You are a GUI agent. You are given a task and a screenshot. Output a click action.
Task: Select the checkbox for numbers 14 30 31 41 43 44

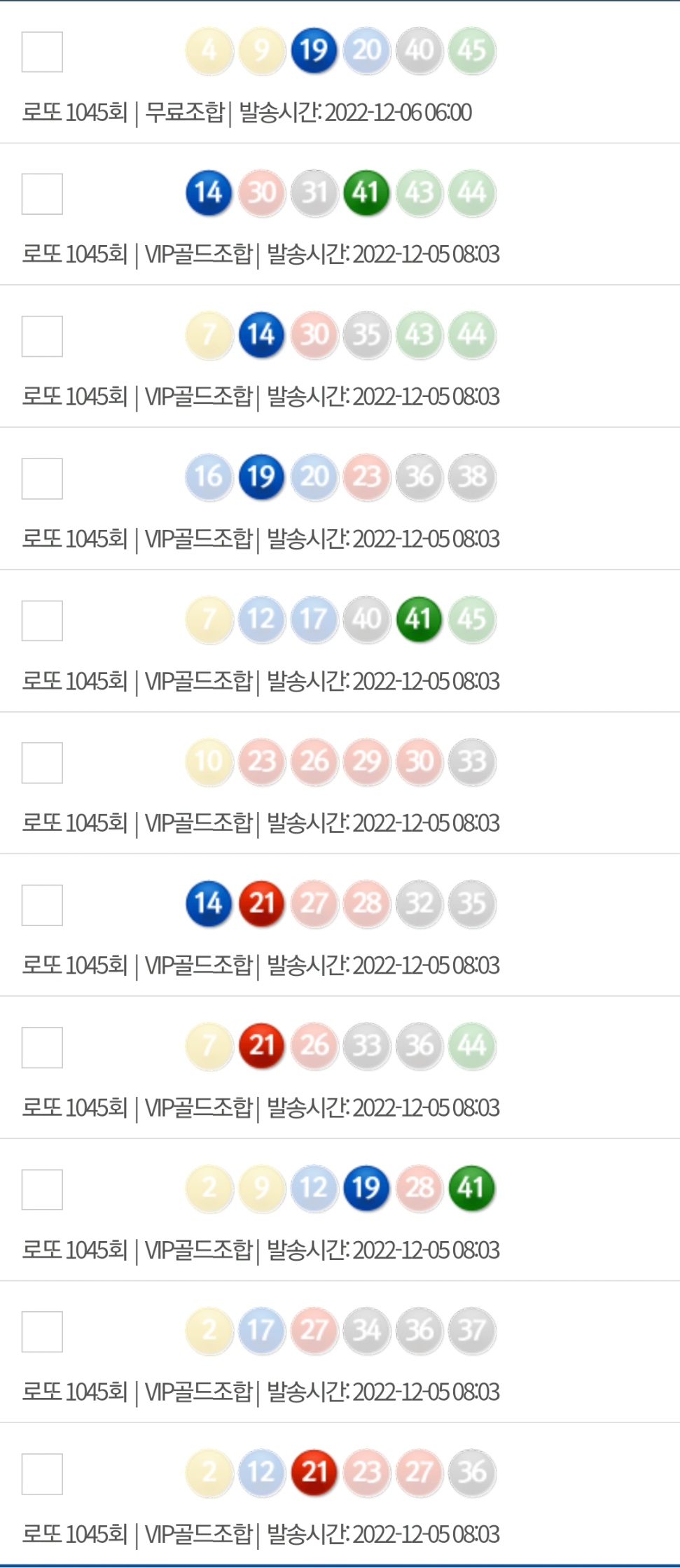[42, 194]
